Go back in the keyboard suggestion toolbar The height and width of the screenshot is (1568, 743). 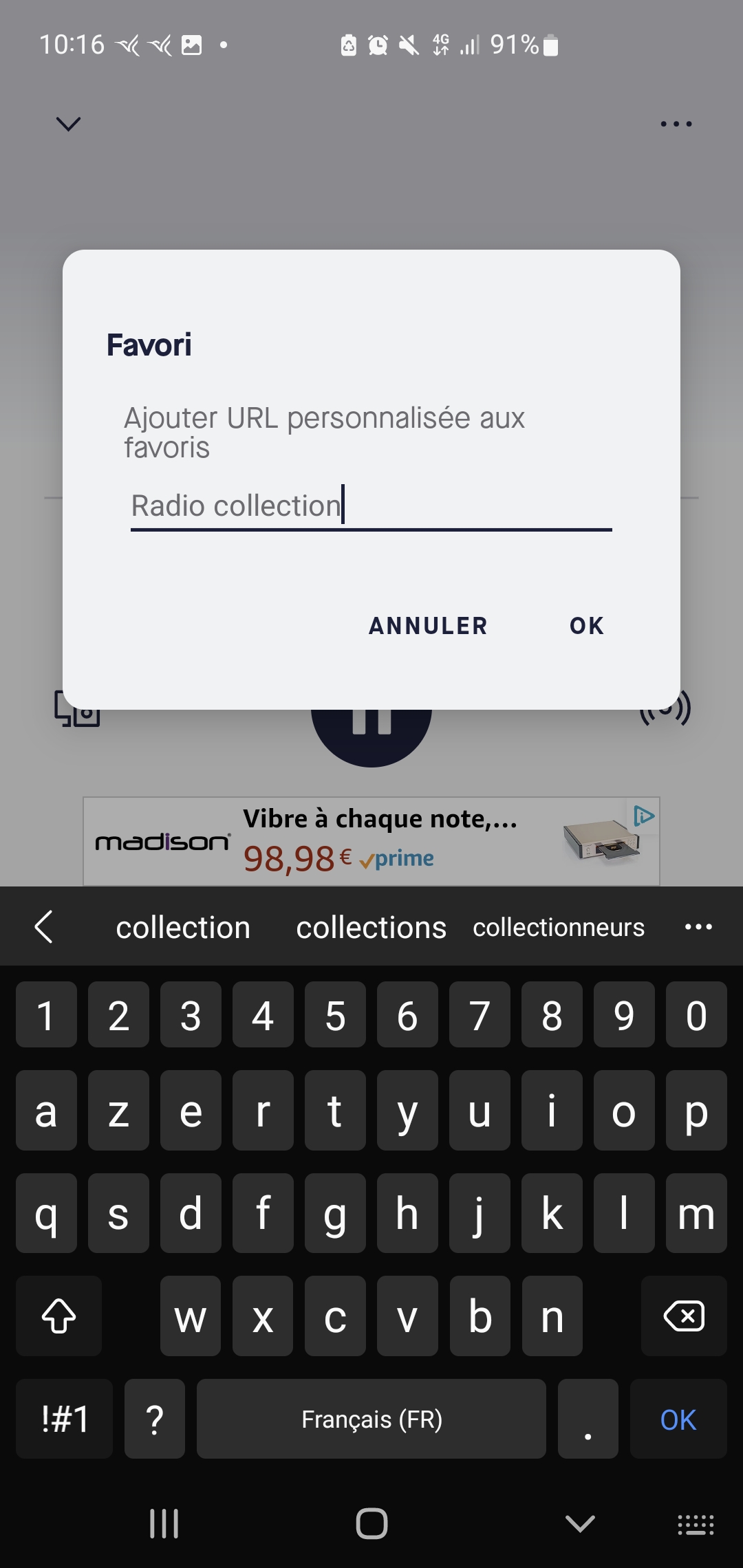coord(43,927)
